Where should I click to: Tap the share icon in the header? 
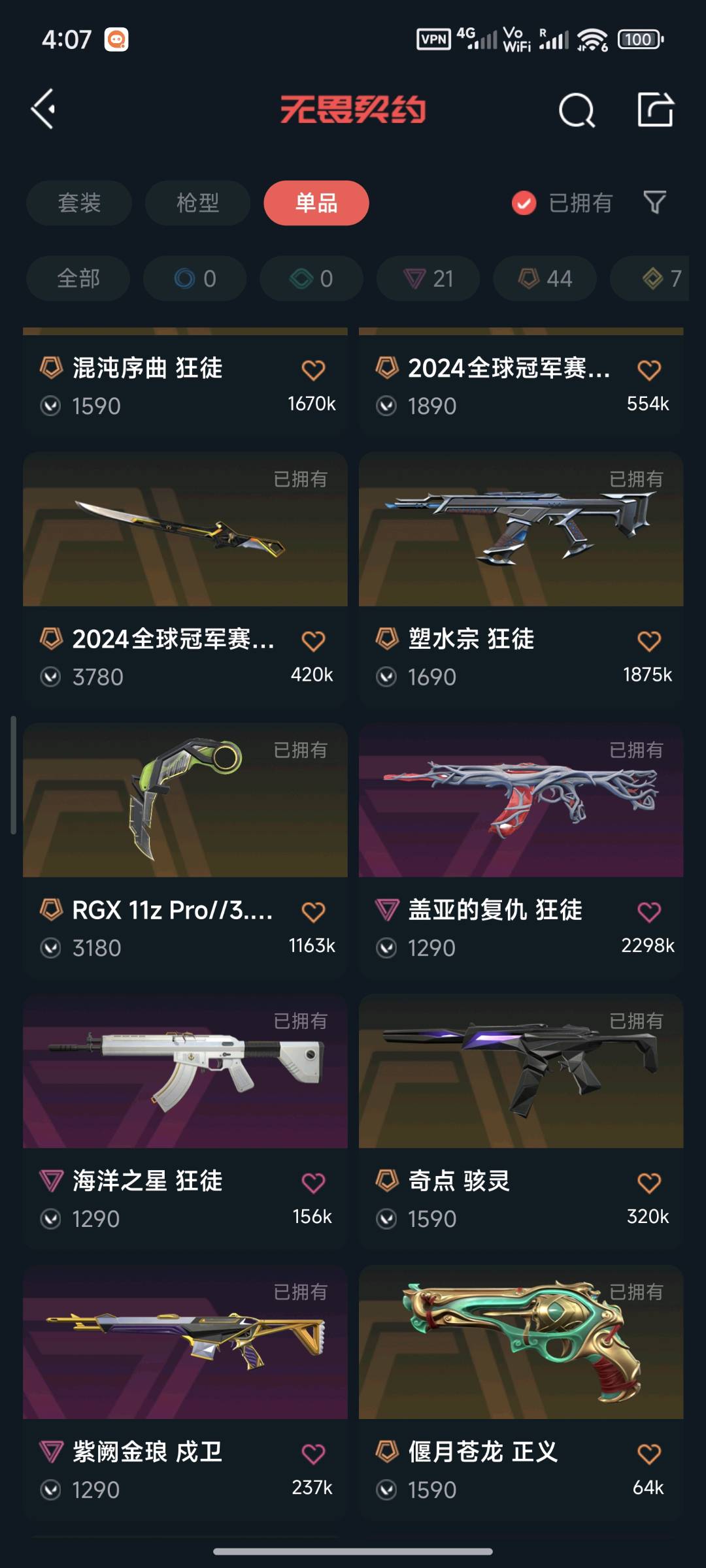click(655, 109)
